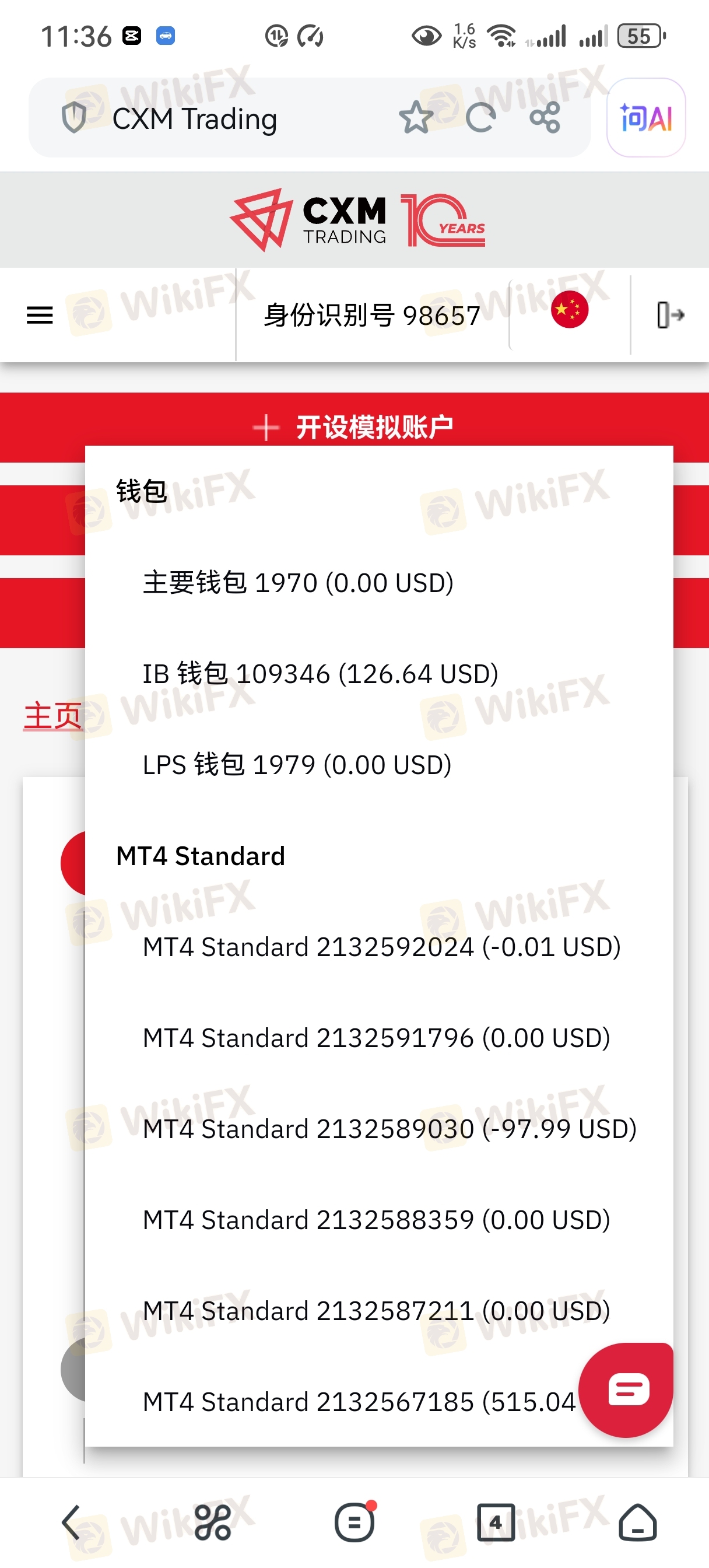This screenshot has height=1568, width=709.
Task: Choose LPS 钱包 1979 (0.00 USD)
Action: click(x=378, y=765)
